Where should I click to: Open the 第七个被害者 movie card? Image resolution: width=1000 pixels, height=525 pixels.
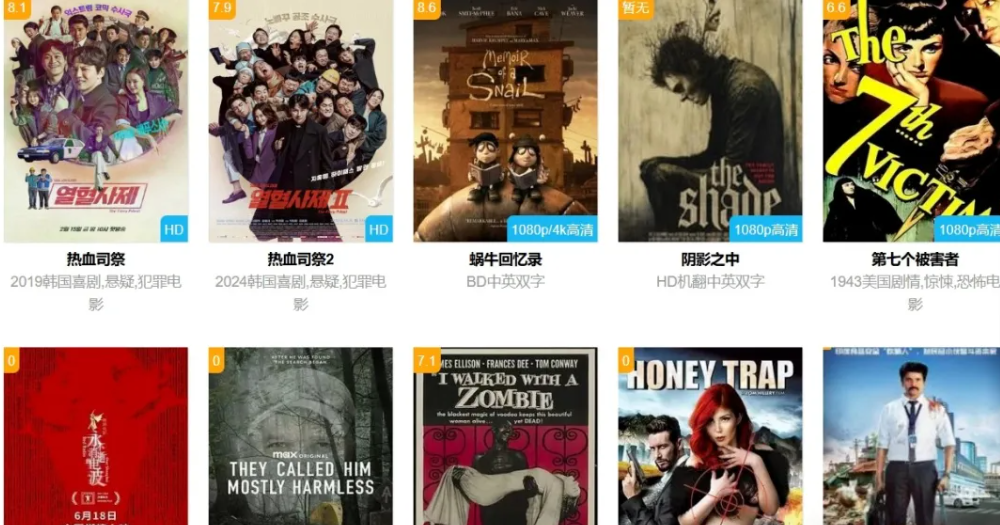pos(912,120)
